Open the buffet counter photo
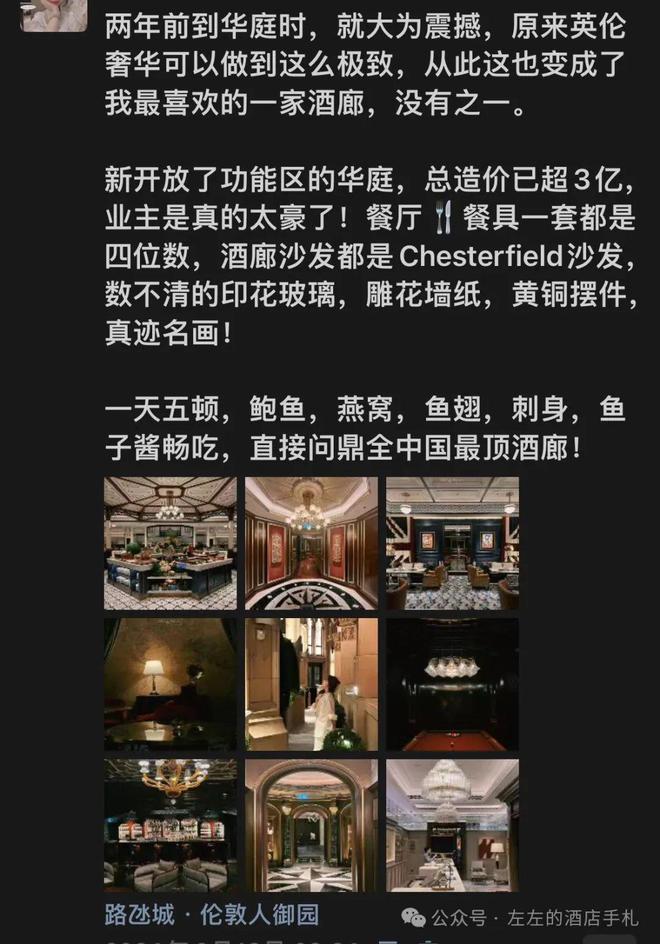The height and width of the screenshot is (944, 660). [x=170, y=543]
